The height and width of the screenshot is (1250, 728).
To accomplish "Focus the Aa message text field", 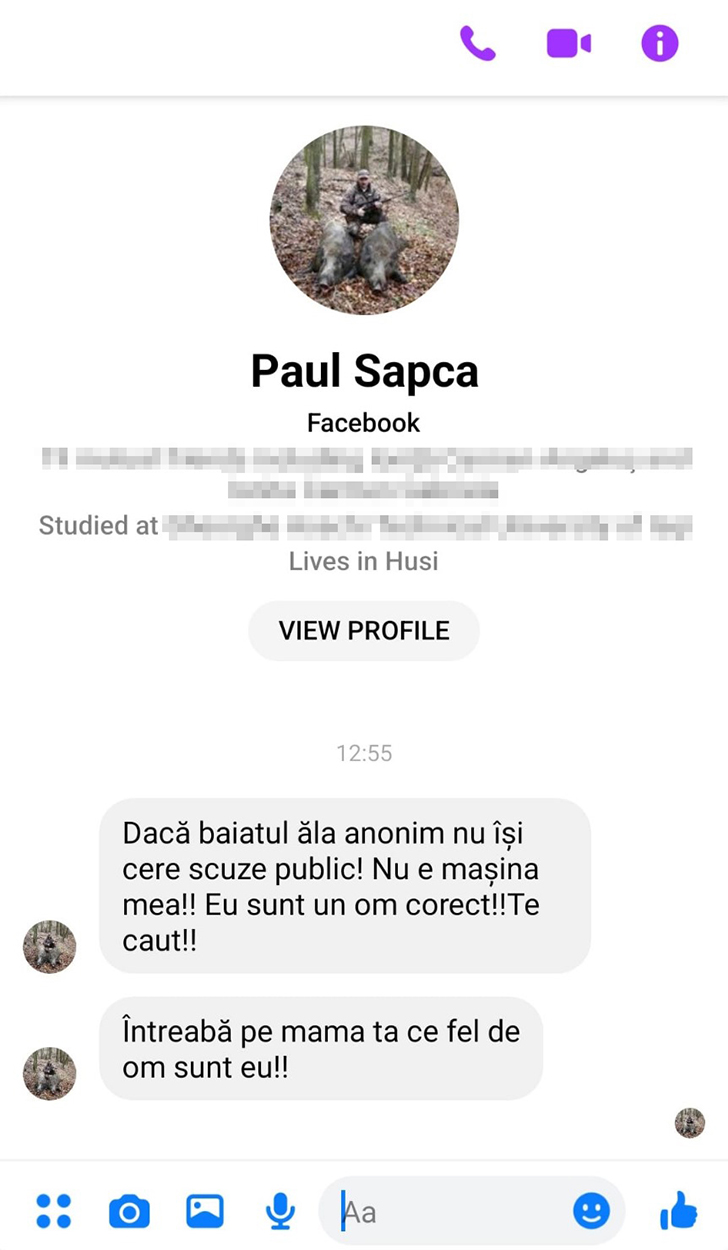I will point(450,1212).
